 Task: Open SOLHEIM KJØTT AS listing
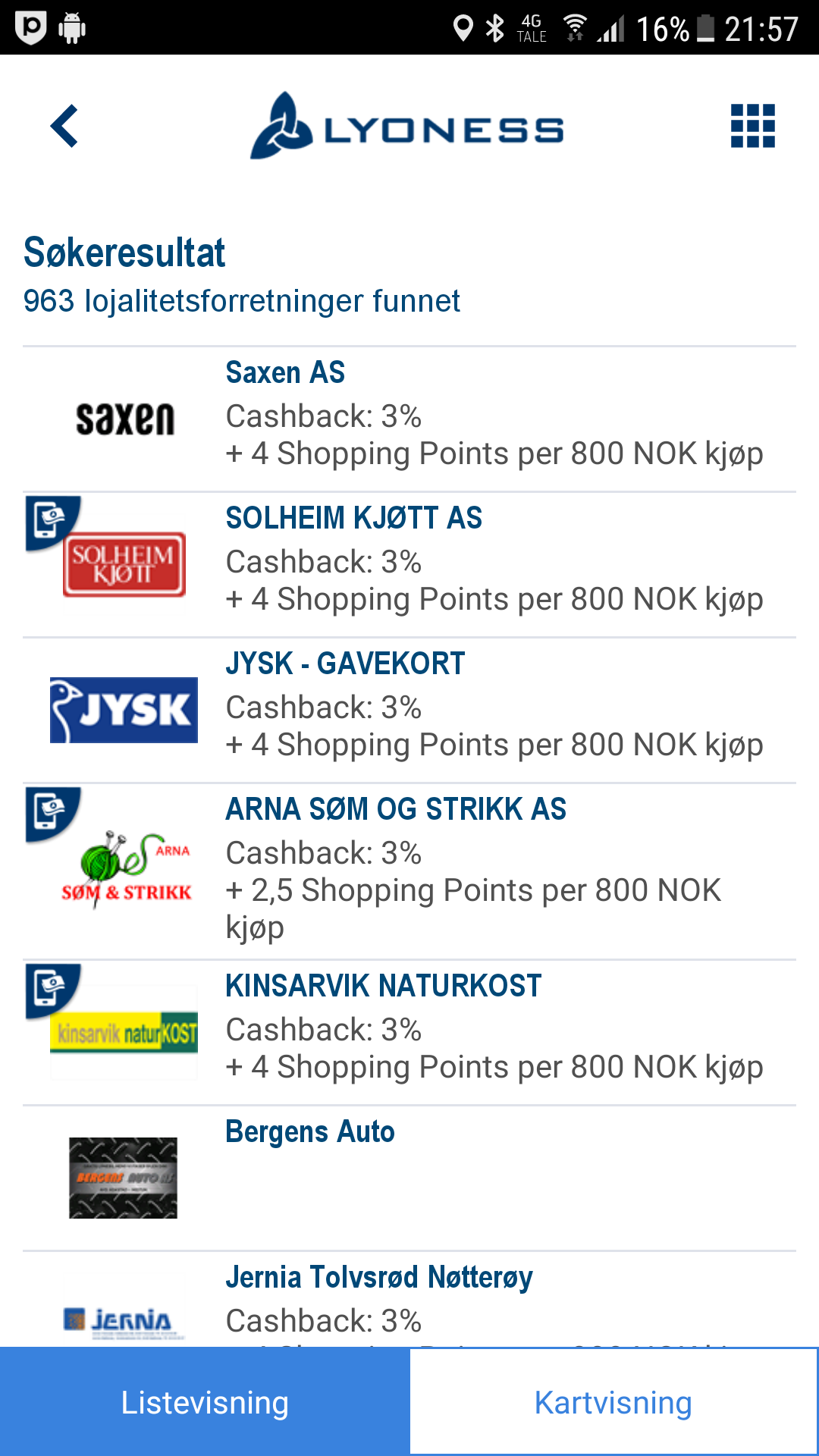pyautogui.click(x=409, y=565)
